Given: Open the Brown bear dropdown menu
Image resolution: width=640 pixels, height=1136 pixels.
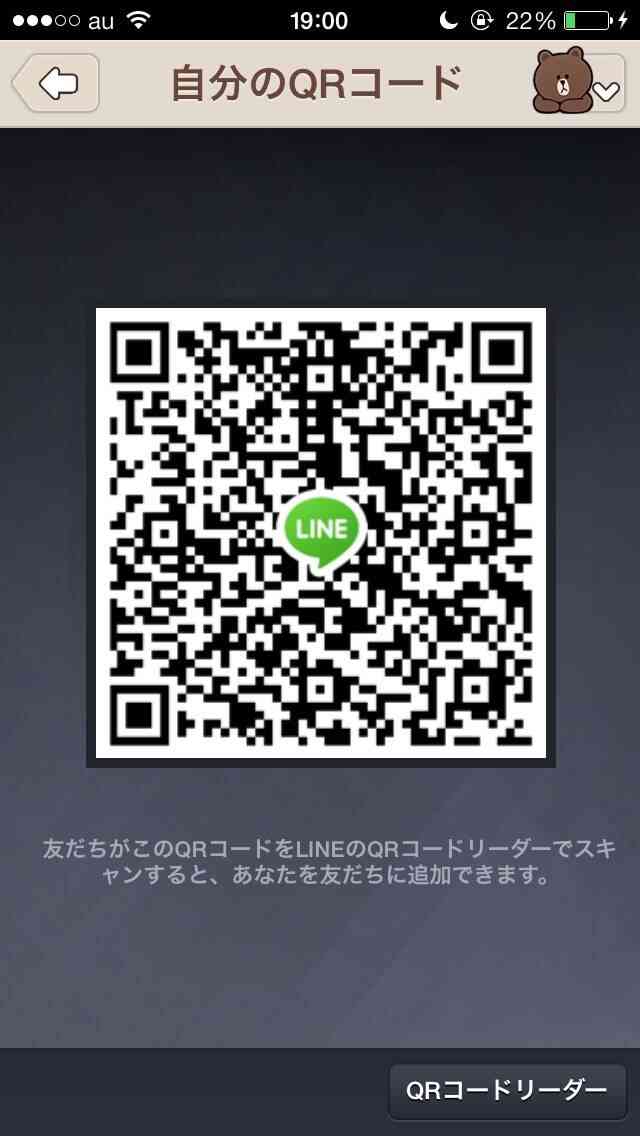Looking at the screenshot, I should [578, 83].
